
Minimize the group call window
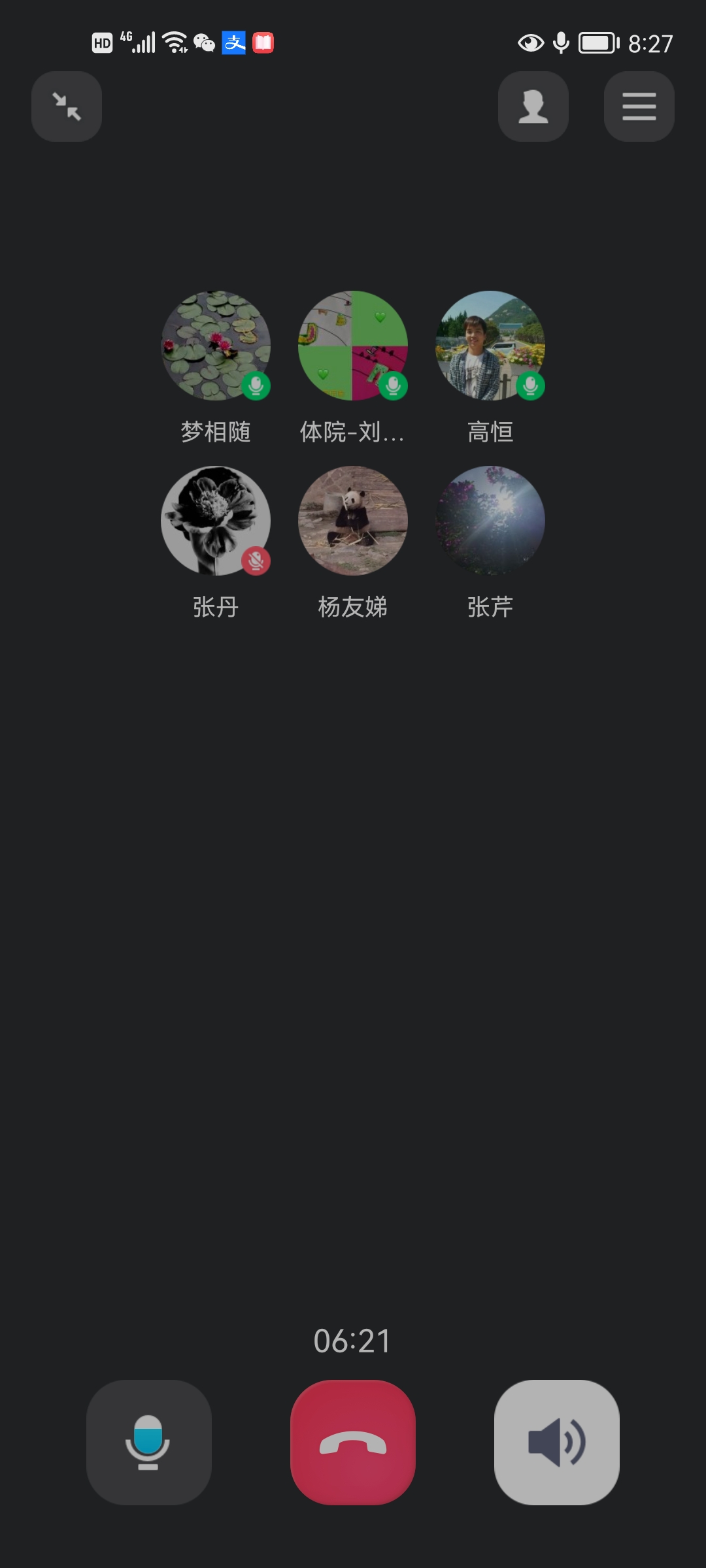click(67, 106)
